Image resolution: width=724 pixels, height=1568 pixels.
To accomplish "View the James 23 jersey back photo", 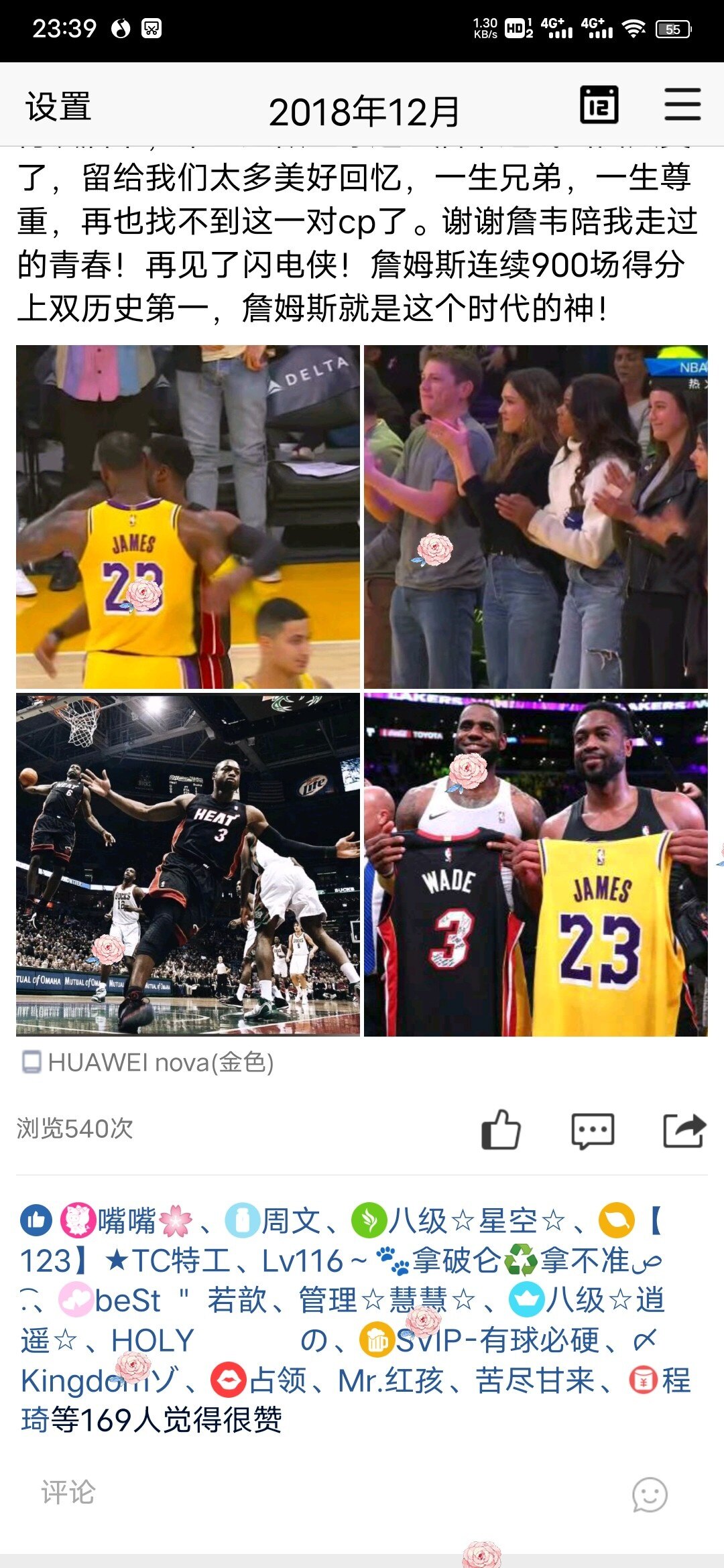I will coord(188,517).
